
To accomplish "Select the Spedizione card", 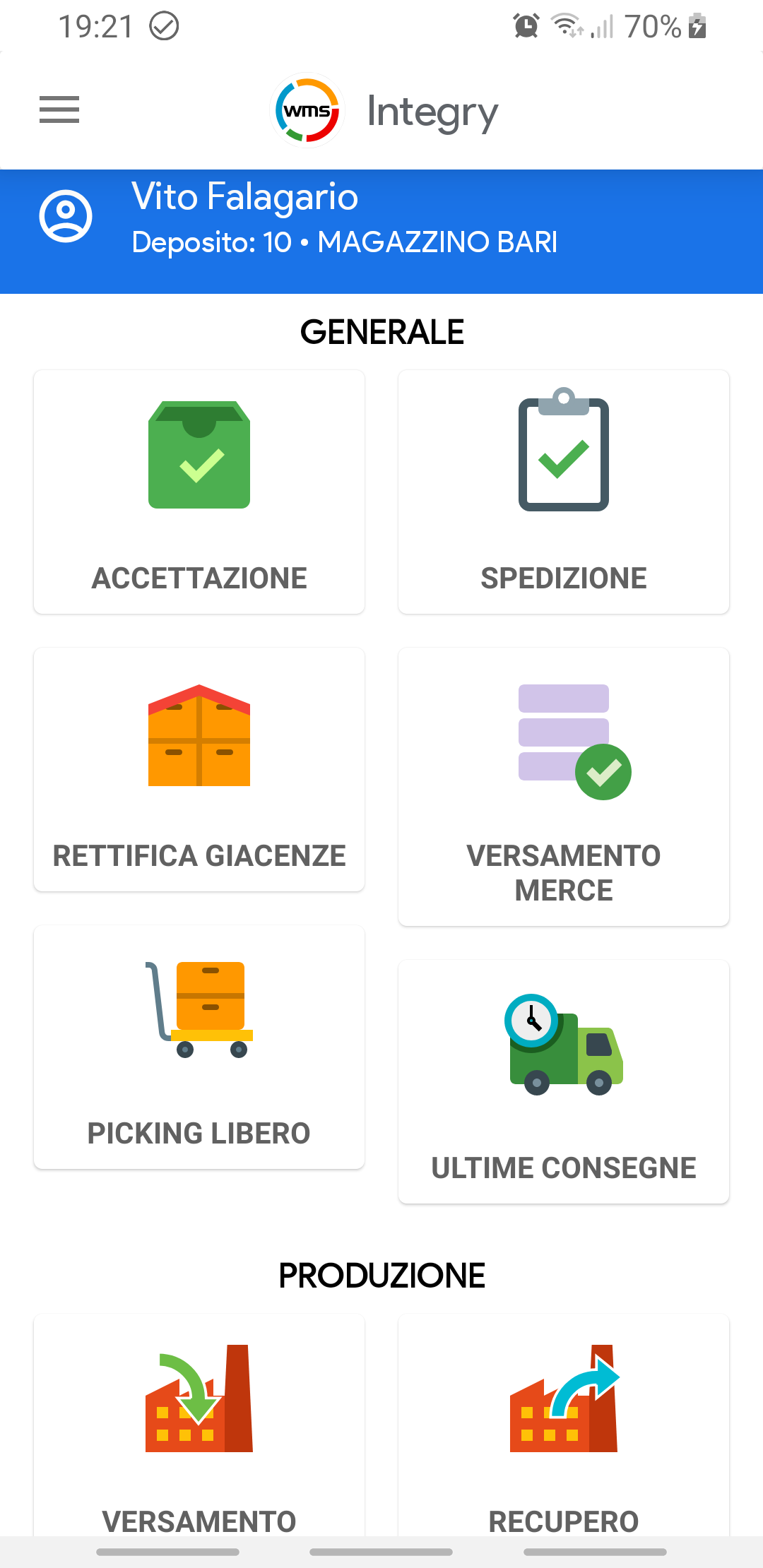I will tap(564, 492).
